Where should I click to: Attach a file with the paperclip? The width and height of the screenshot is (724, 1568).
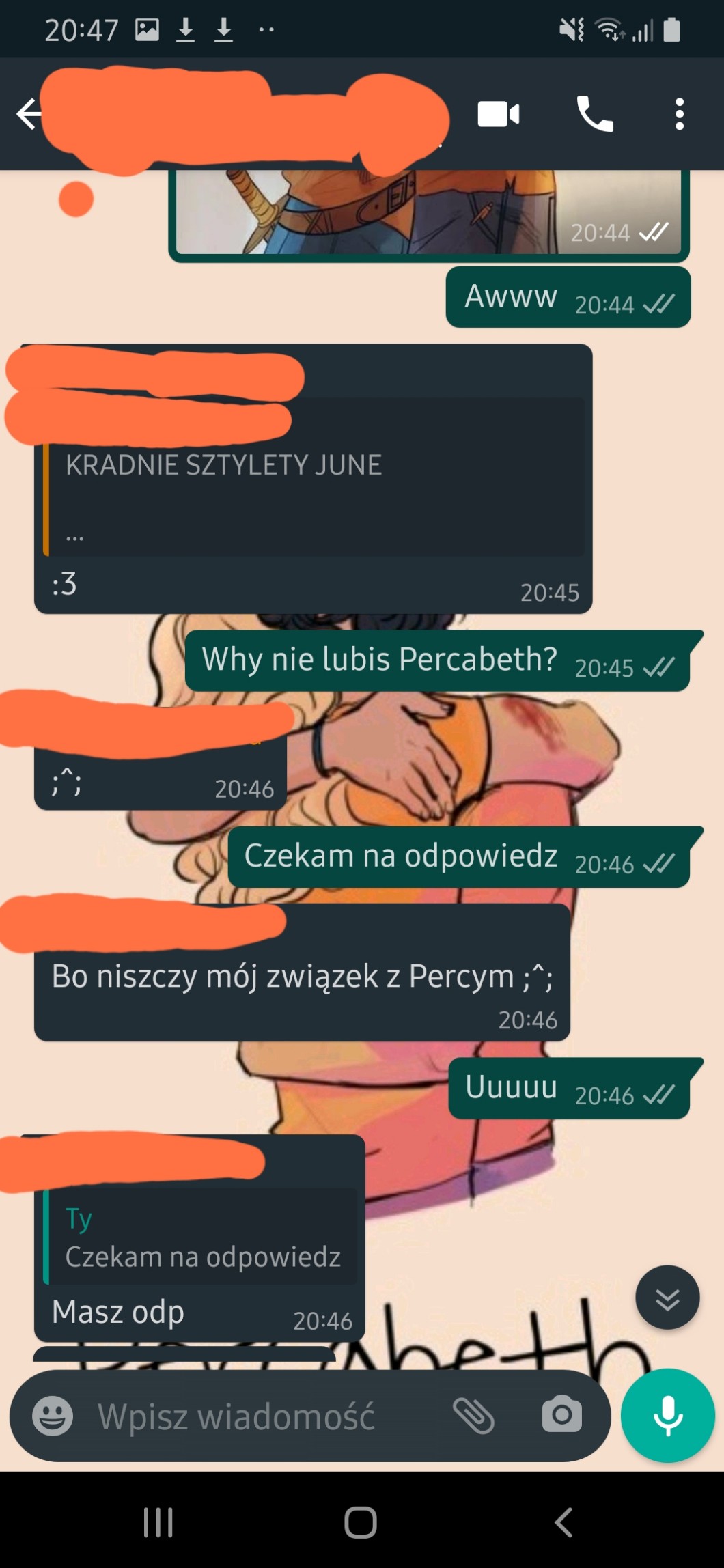(x=473, y=1416)
